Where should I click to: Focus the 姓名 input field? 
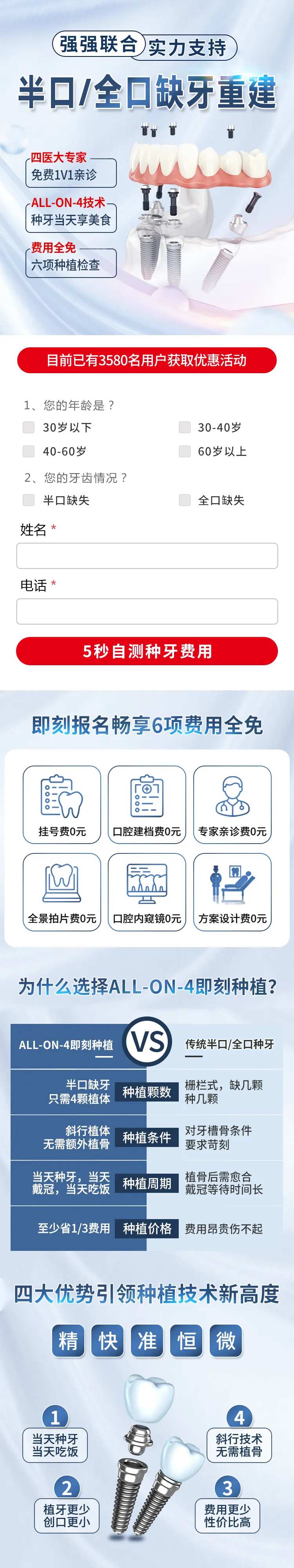[x=147, y=556]
